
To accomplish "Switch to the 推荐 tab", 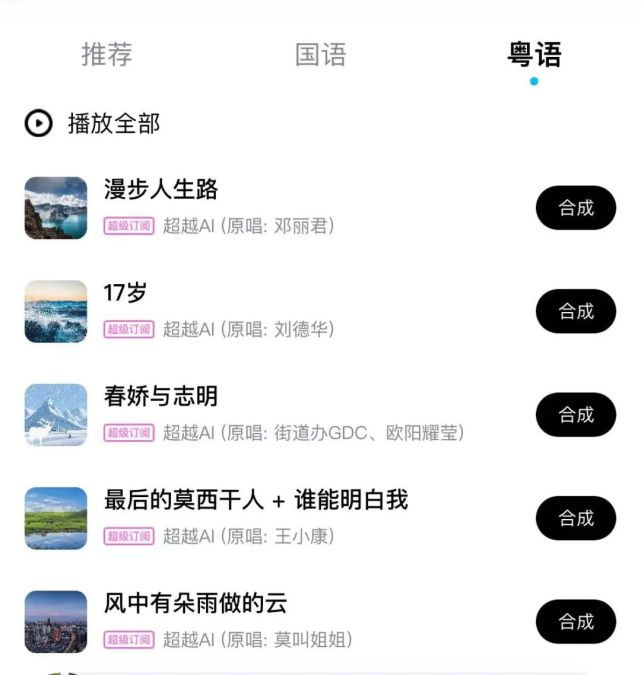I will (107, 54).
